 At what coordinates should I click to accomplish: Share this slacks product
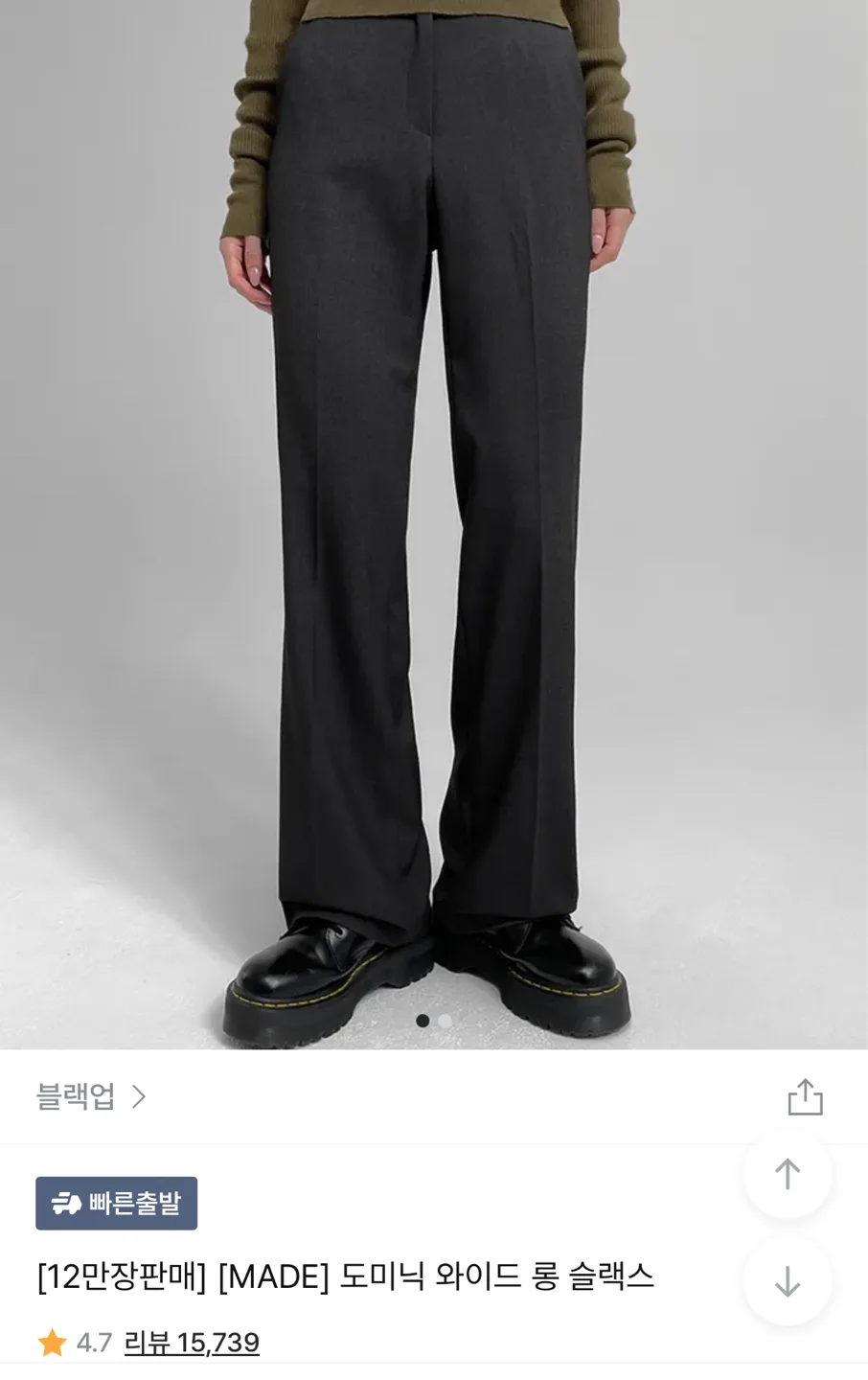[805, 1097]
